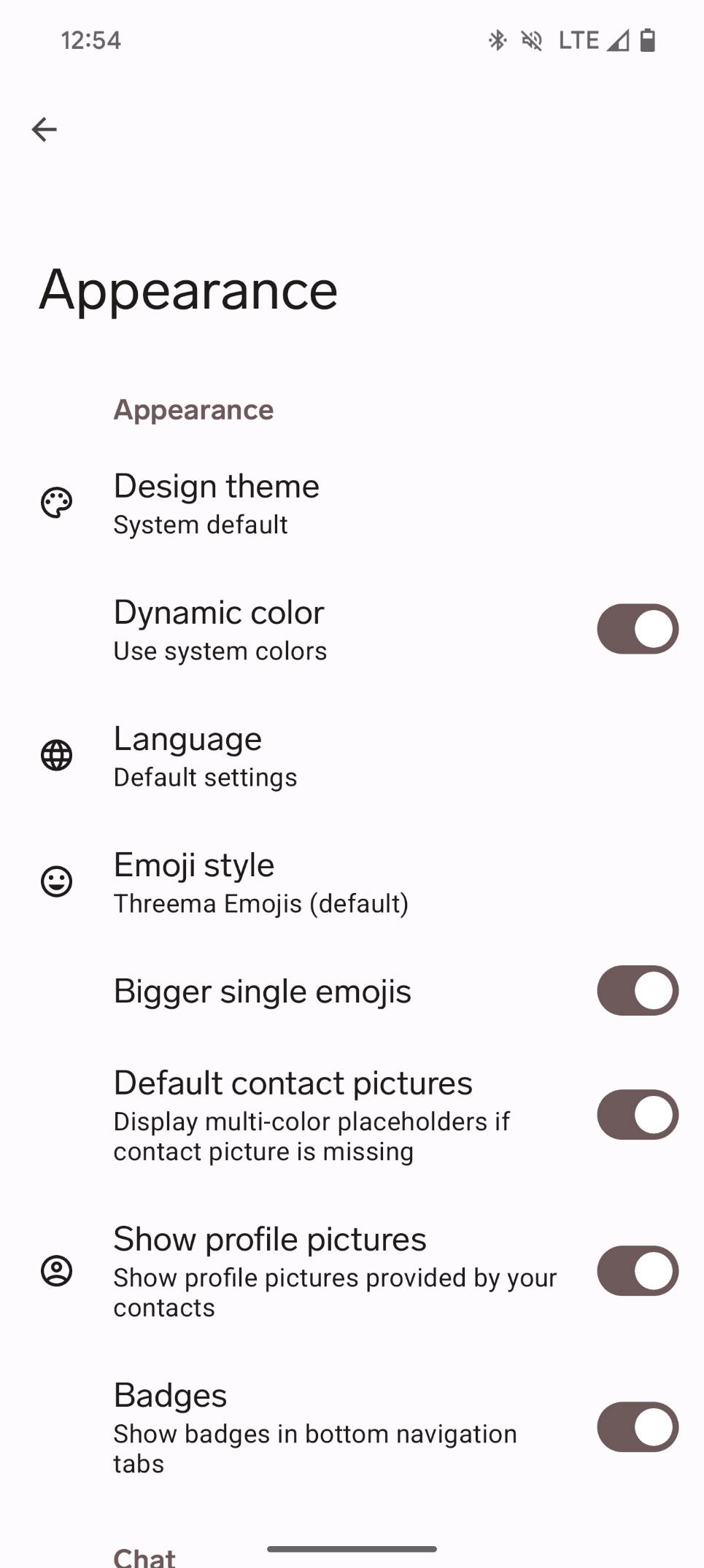Open Language settings row
This screenshot has width=704, height=1568.
(352, 756)
